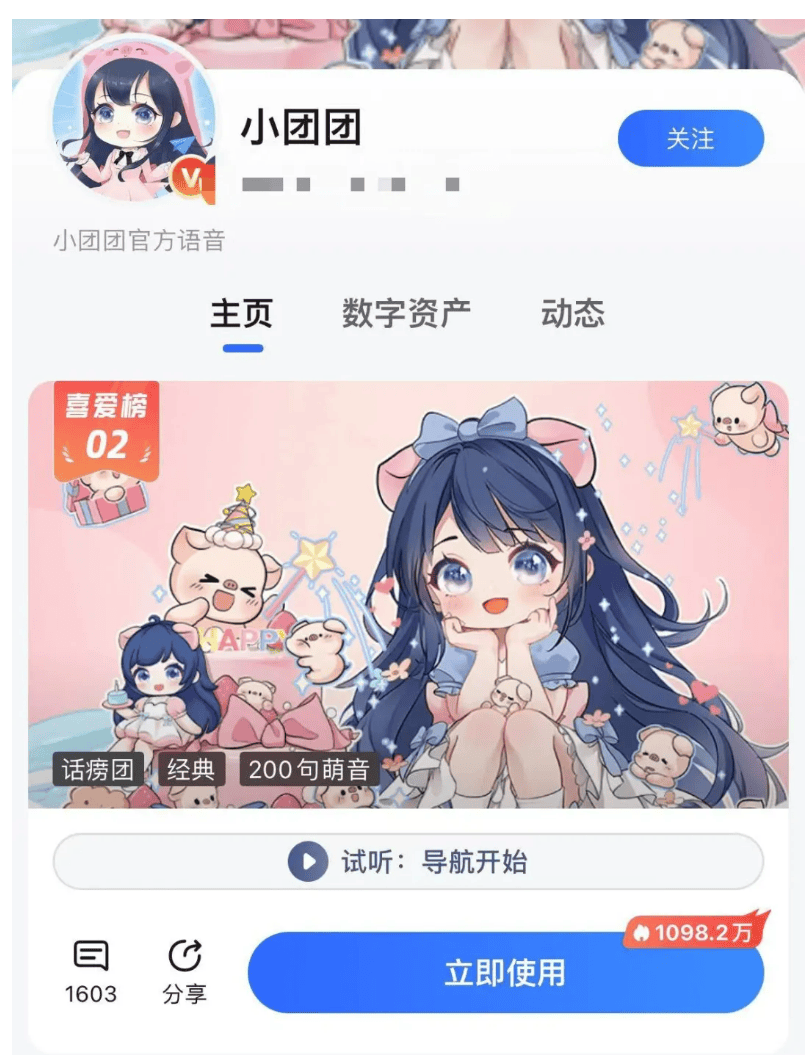This screenshot has width=806, height=1055.
Task: Switch to the 主页 tab
Action: tap(242, 313)
